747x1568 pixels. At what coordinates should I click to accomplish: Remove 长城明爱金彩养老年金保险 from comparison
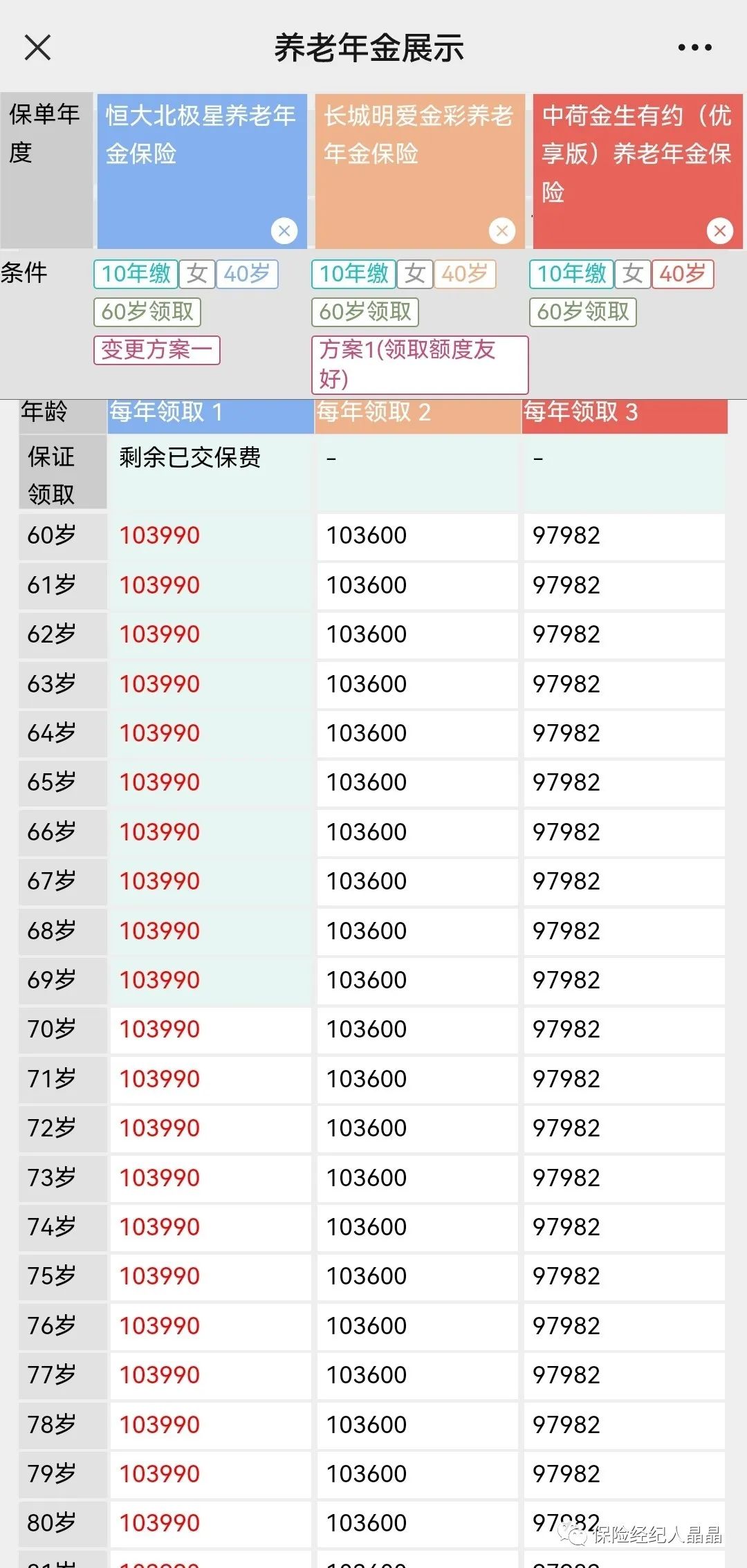tap(502, 230)
